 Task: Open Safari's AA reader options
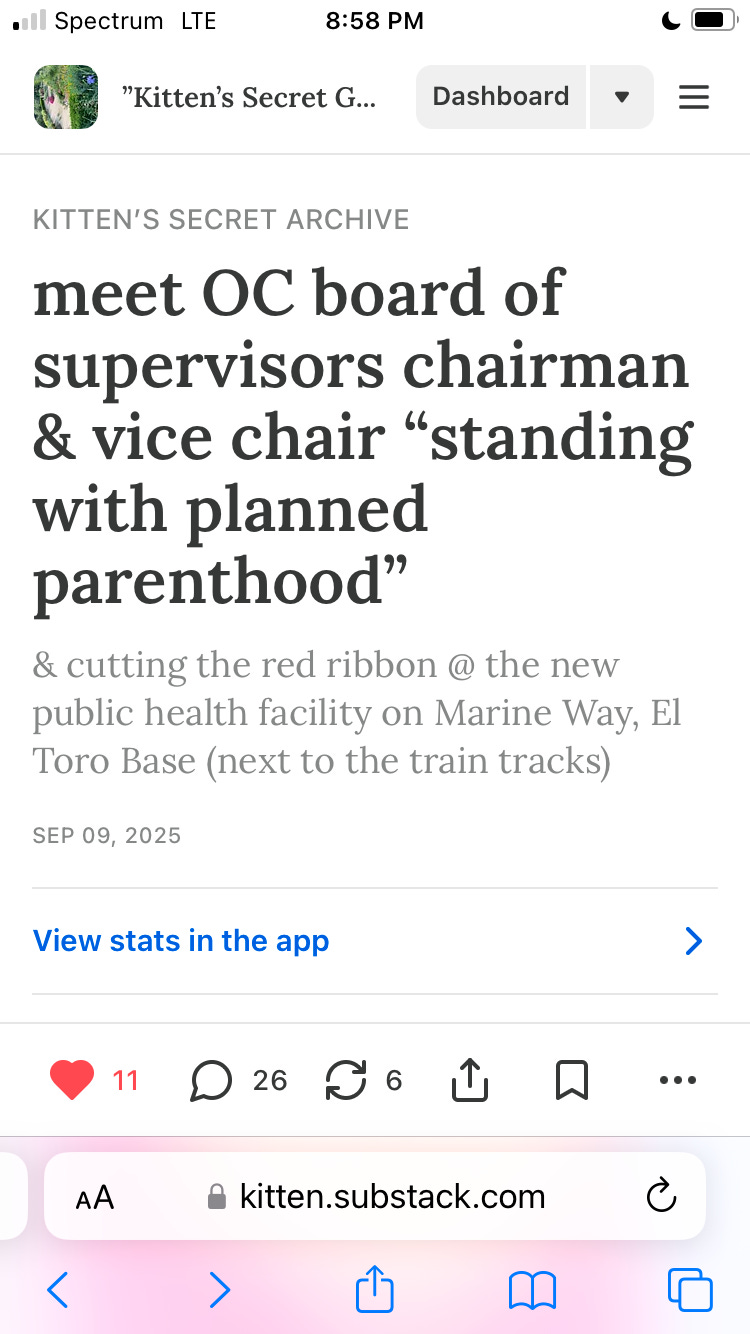click(95, 1197)
